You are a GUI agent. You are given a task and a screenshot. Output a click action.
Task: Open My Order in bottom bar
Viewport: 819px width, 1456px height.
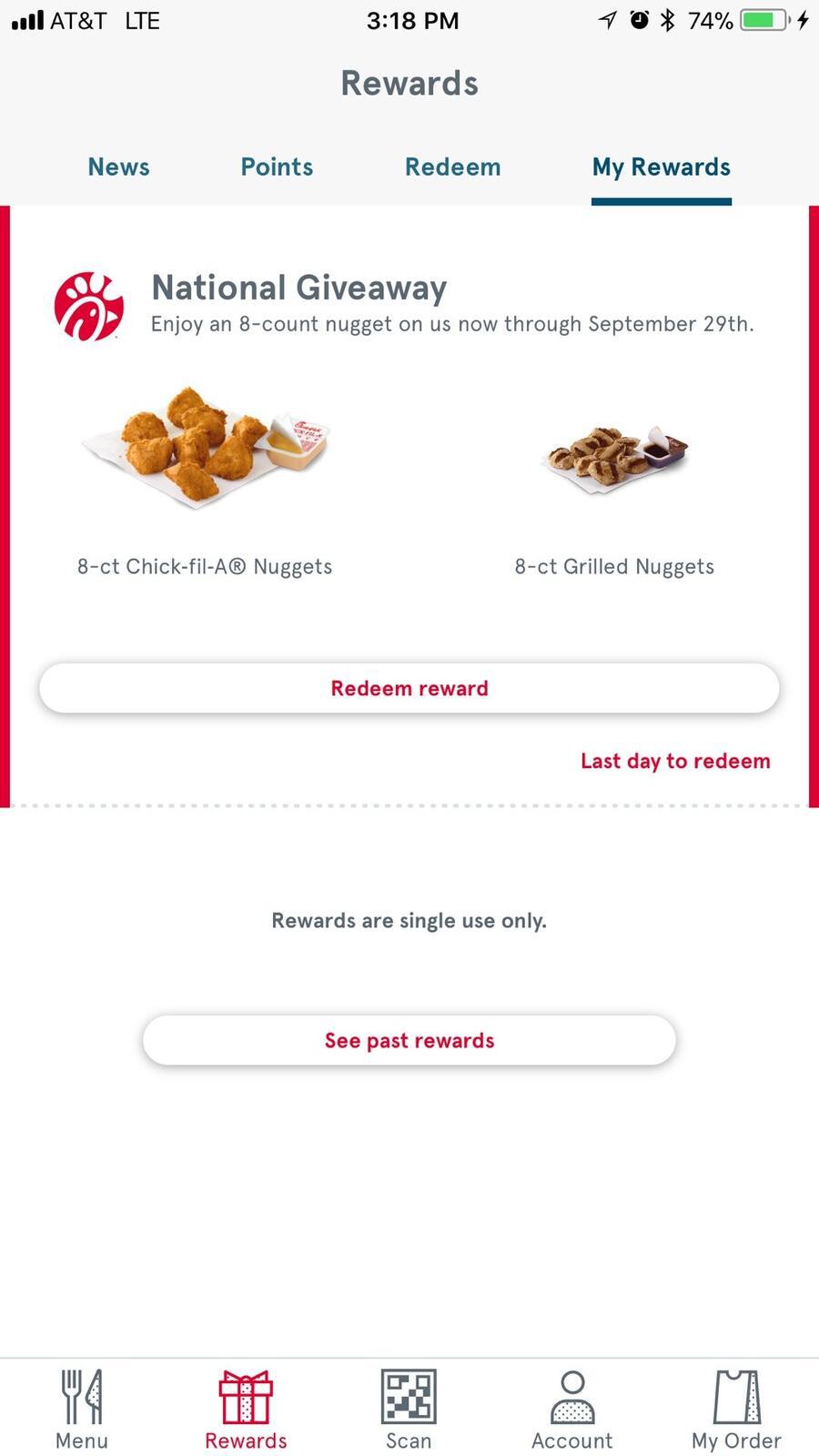[x=736, y=1409]
